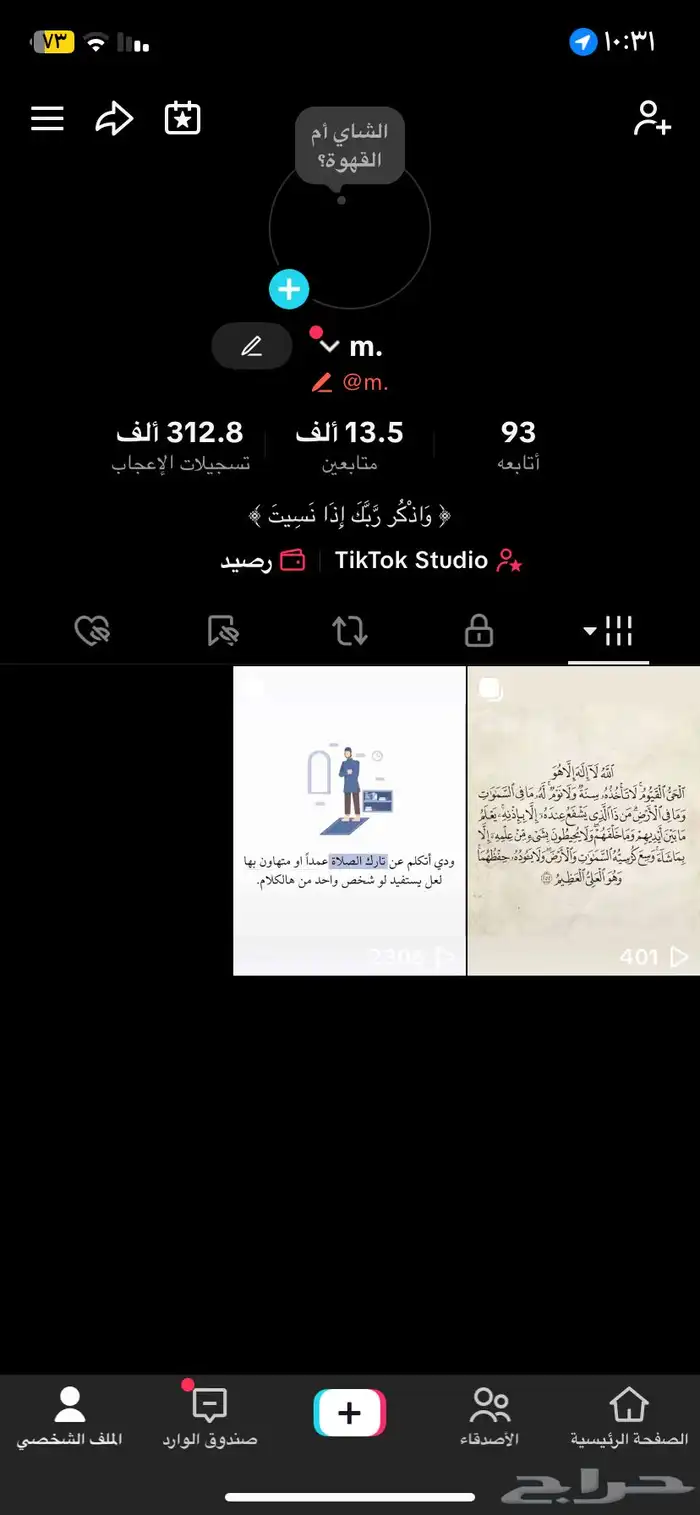Screen dimensions: 700x1515
Task: Go to الصفحة الرئيسية home tab
Action: point(629,1417)
